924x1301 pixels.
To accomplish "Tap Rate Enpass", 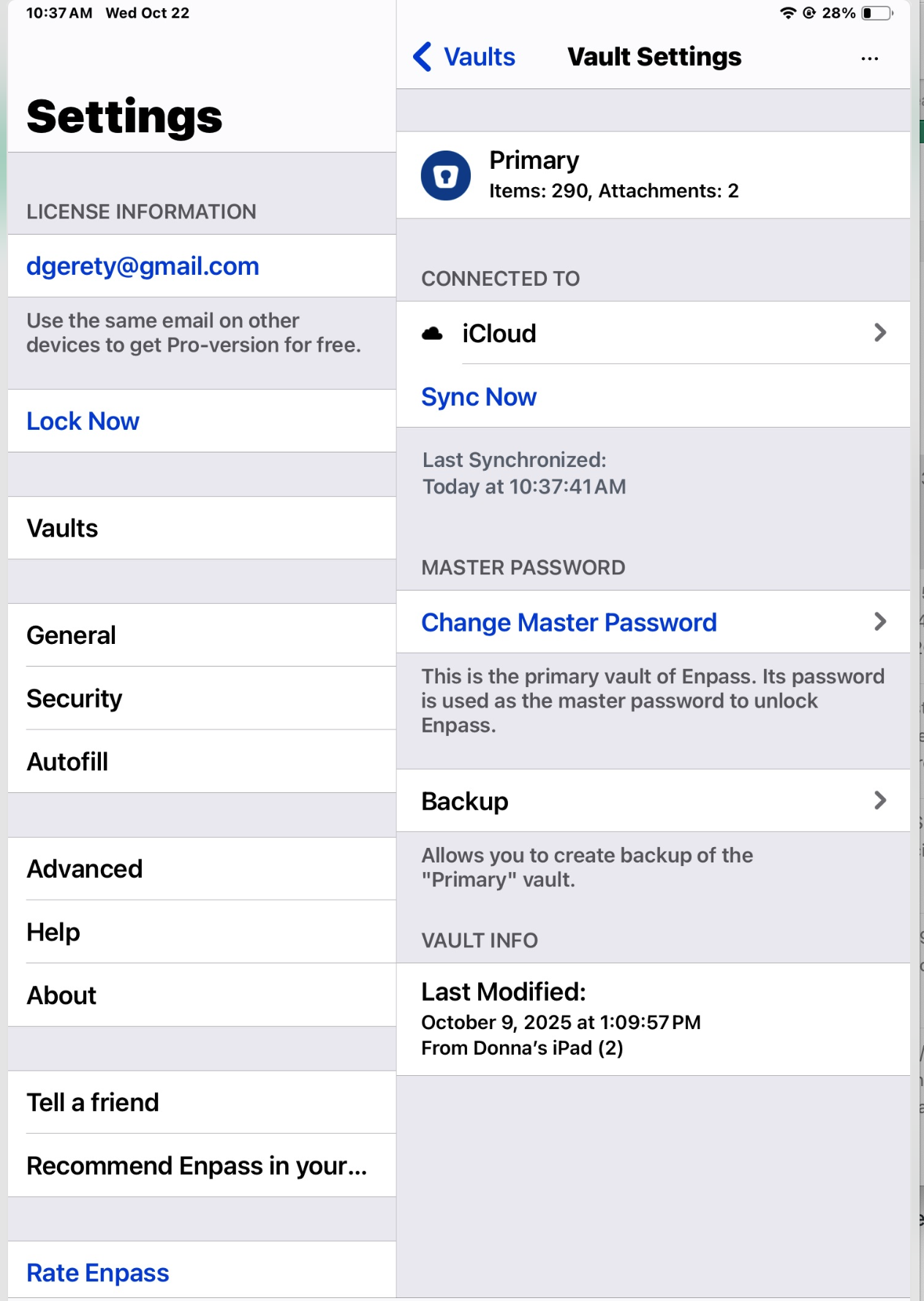I will (98, 1272).
